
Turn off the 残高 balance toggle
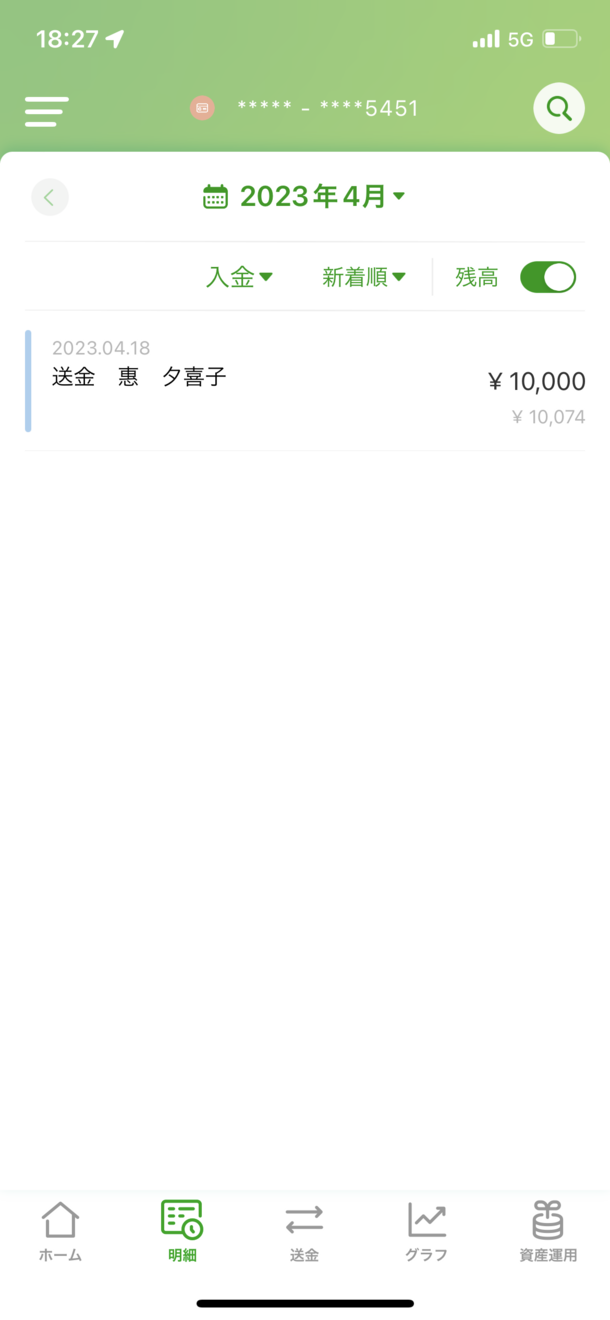point(547,277)
